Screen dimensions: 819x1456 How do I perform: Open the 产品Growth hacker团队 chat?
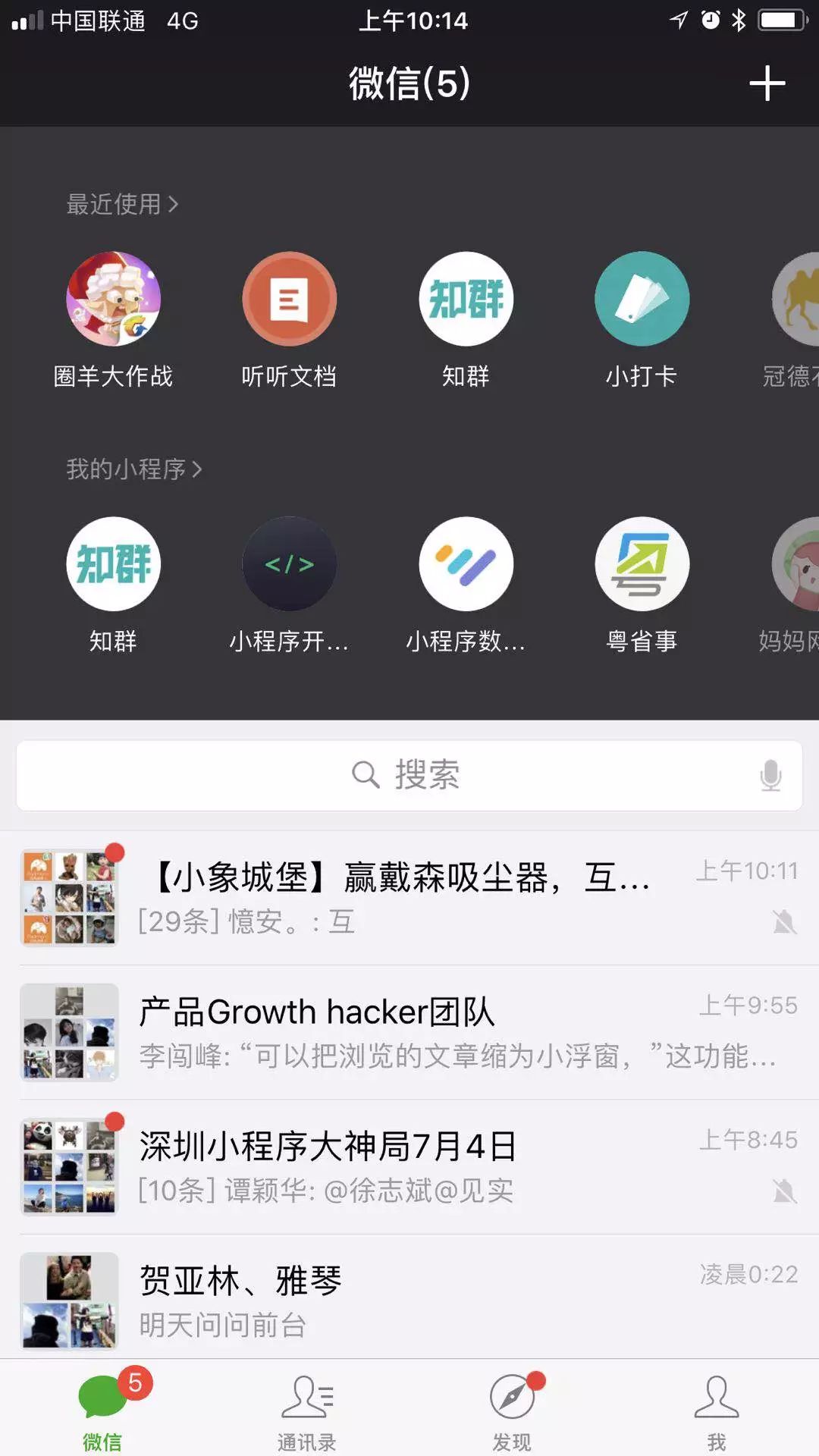(x=409, y=1032)
